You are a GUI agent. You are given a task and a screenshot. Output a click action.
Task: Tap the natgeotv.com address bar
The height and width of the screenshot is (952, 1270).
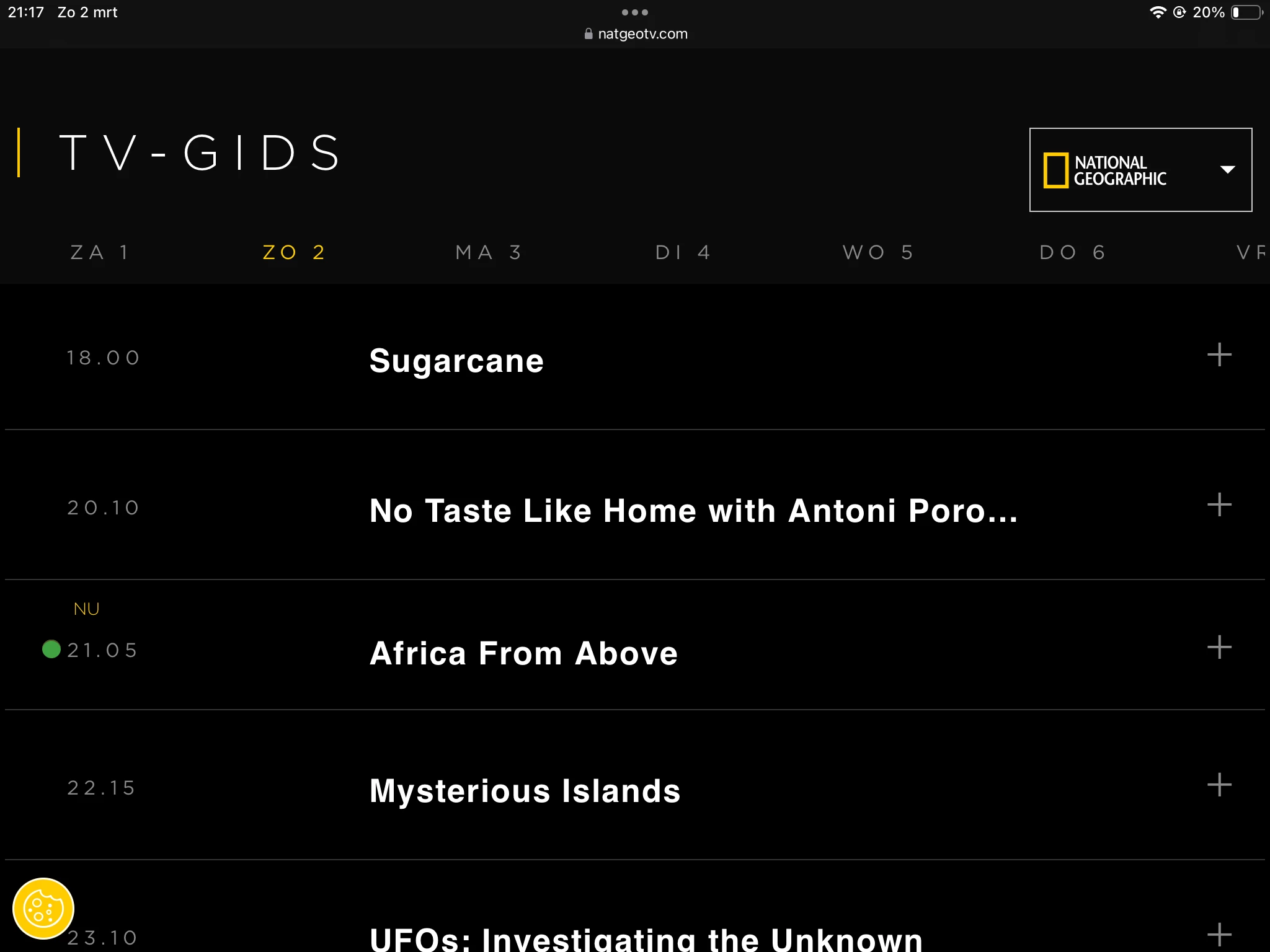pos(636,34)
